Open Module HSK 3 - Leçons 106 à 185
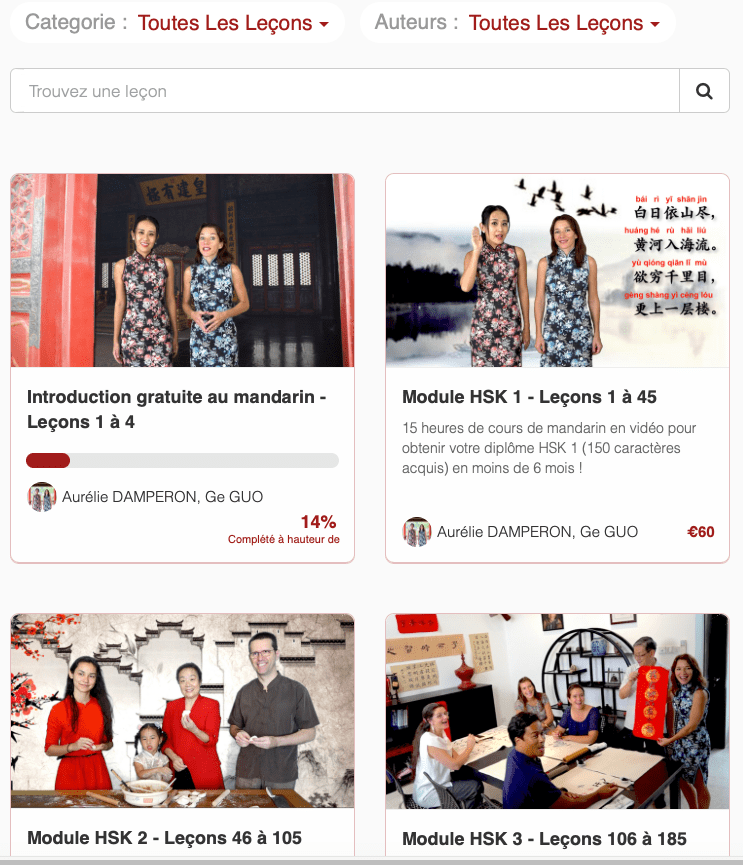This screenshot has width=743, height=865. coord(544,839)
